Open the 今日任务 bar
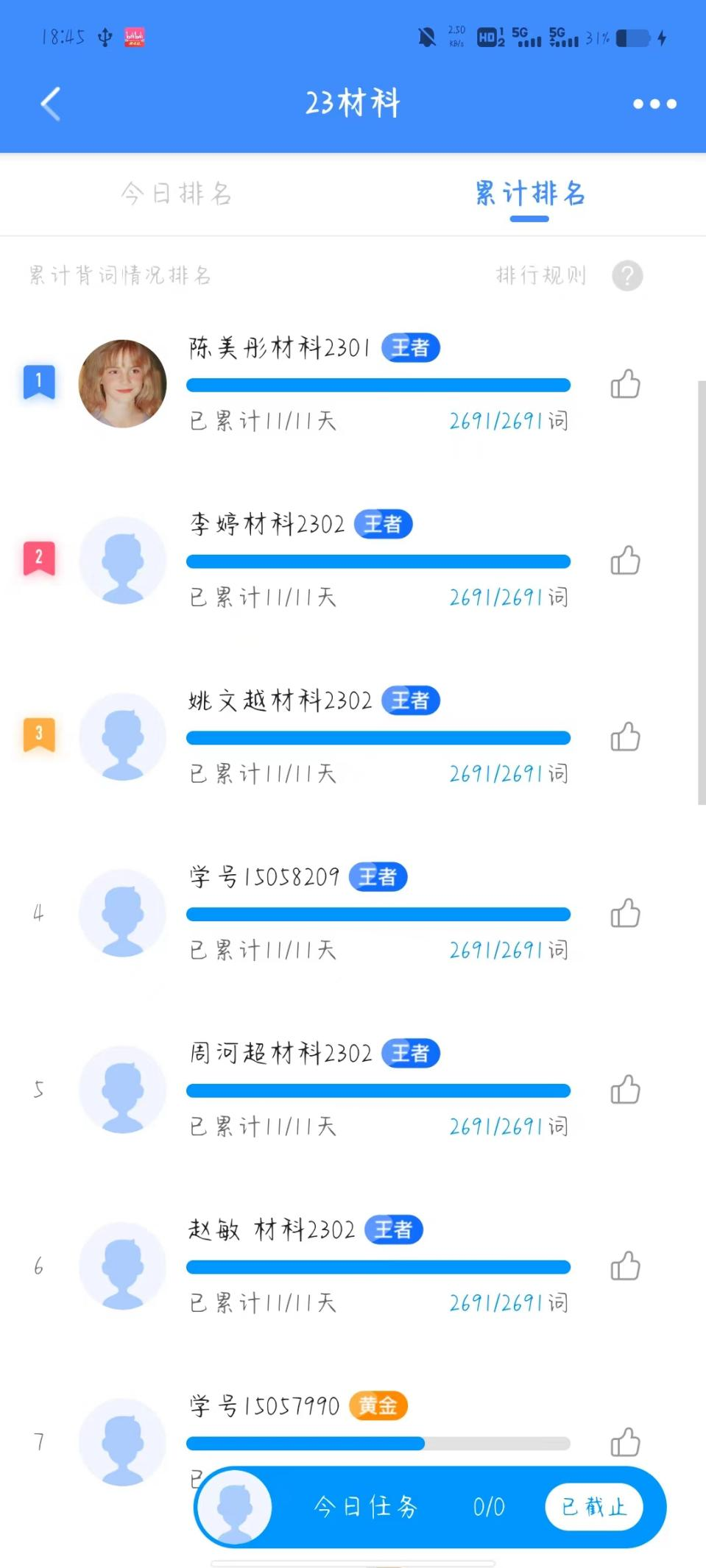Viewport: 706px width, 1568px height. point(366,1507)
